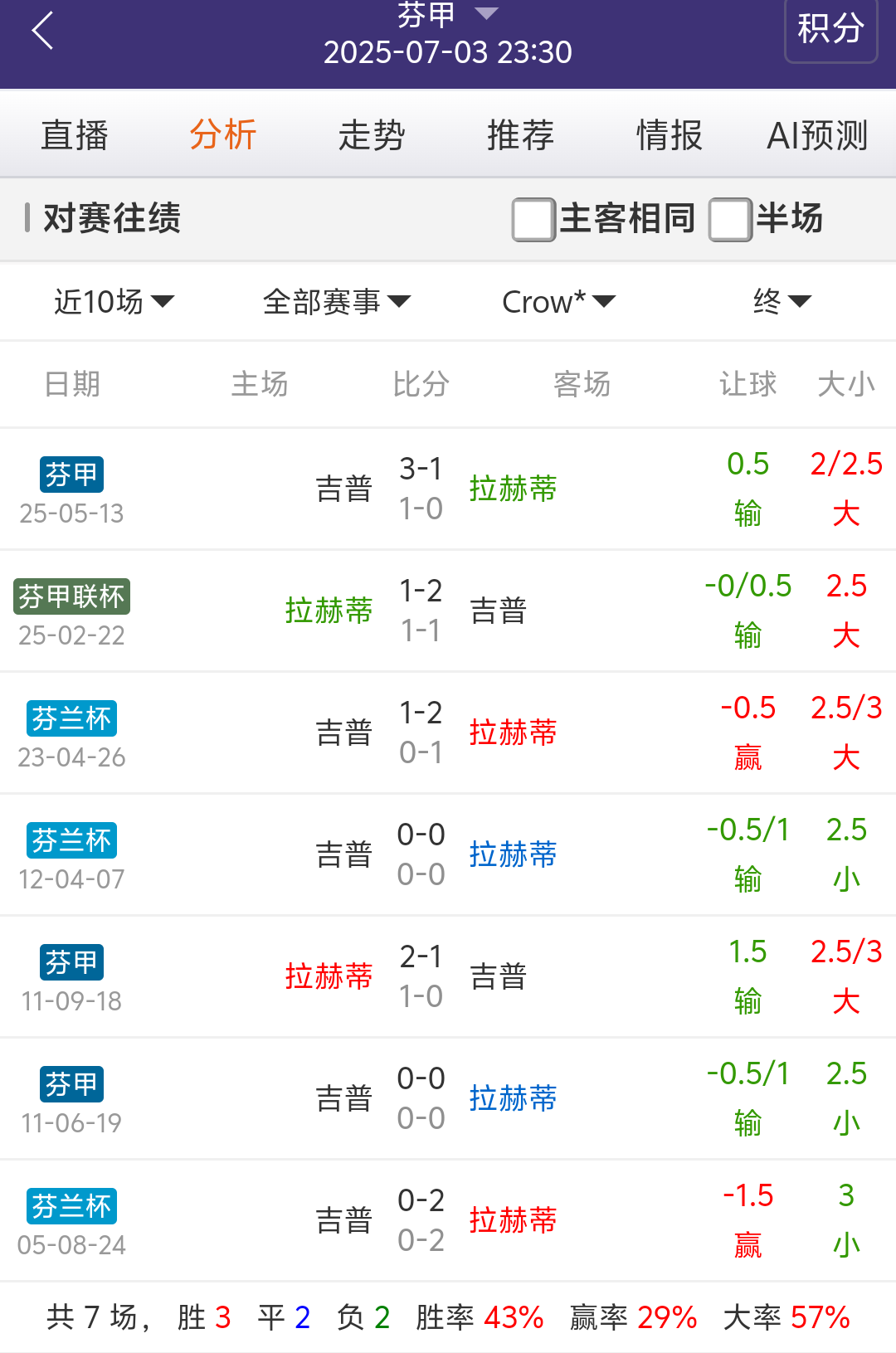
Task: Expand the 近10场 dropdown
Action: coord(114,302)
